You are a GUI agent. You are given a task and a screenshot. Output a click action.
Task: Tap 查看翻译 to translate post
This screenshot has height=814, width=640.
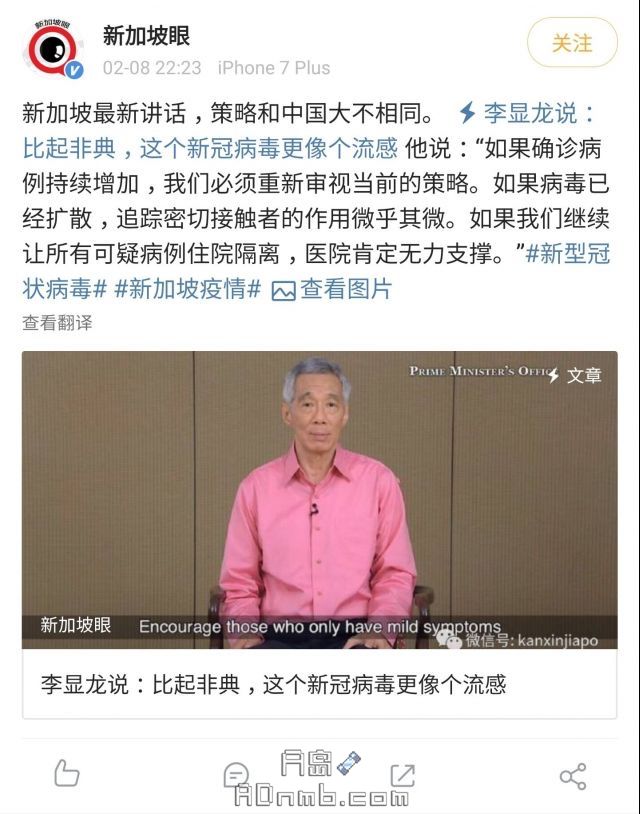(x=57, y=323)
